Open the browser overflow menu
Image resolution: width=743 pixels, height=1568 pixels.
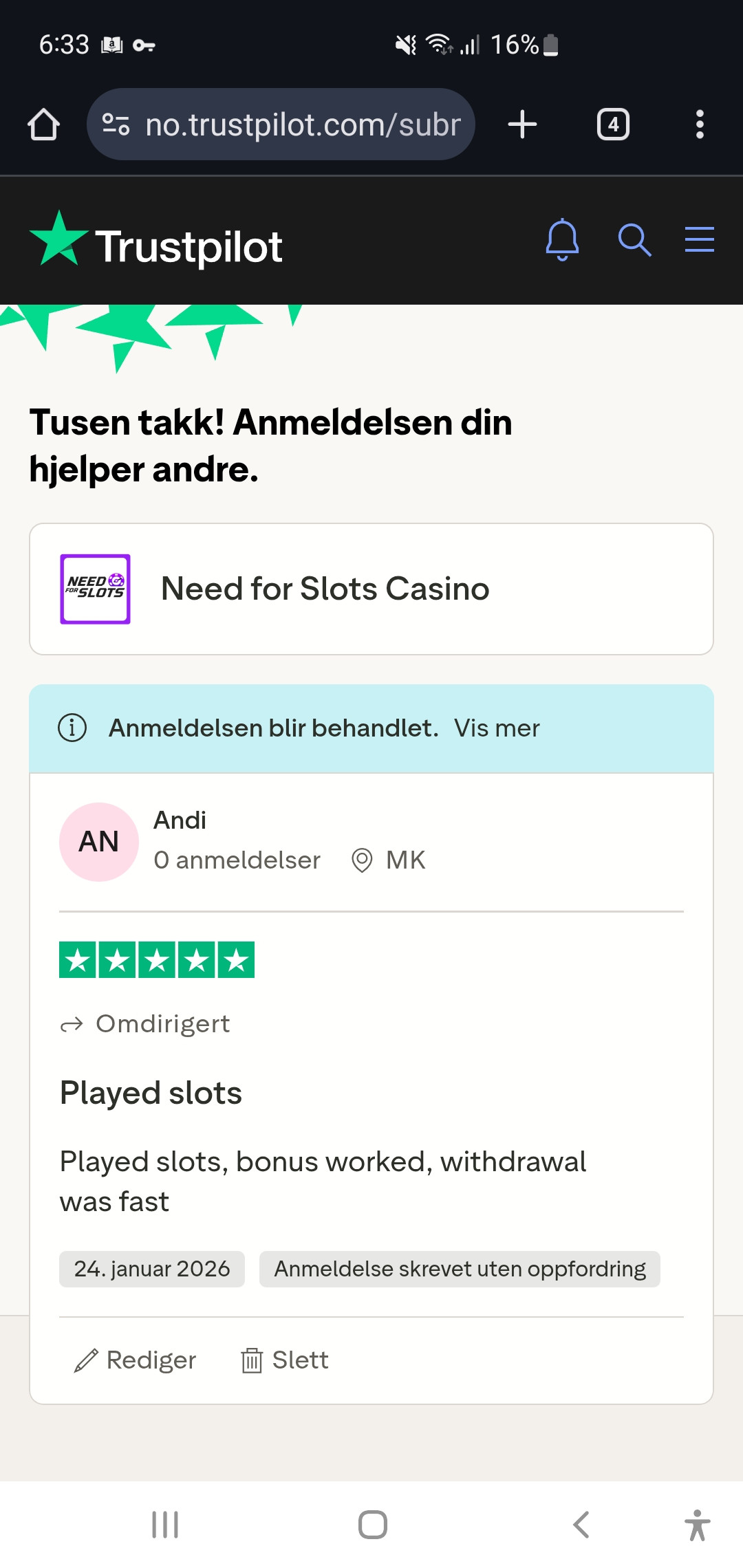click(700, 124)
